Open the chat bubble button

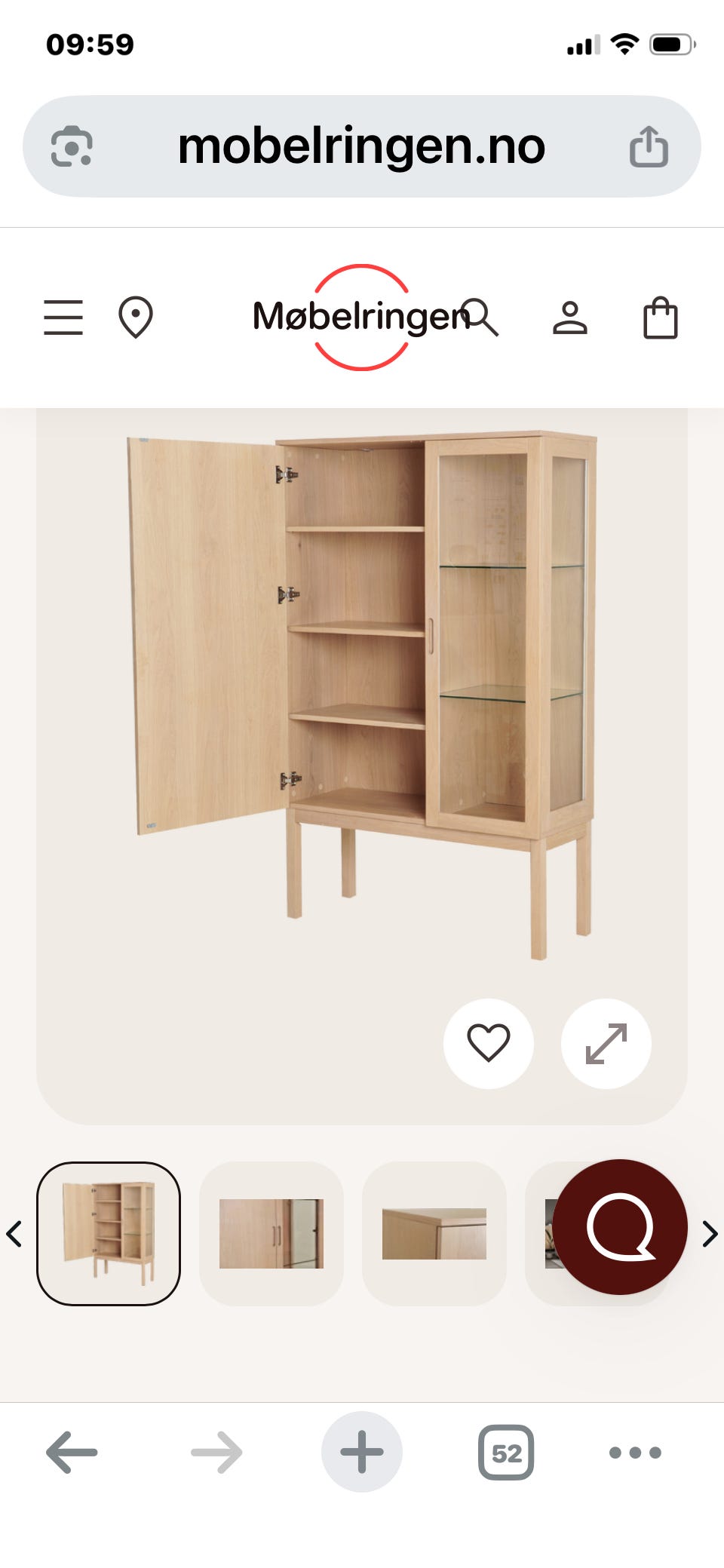coord(620,1227)
